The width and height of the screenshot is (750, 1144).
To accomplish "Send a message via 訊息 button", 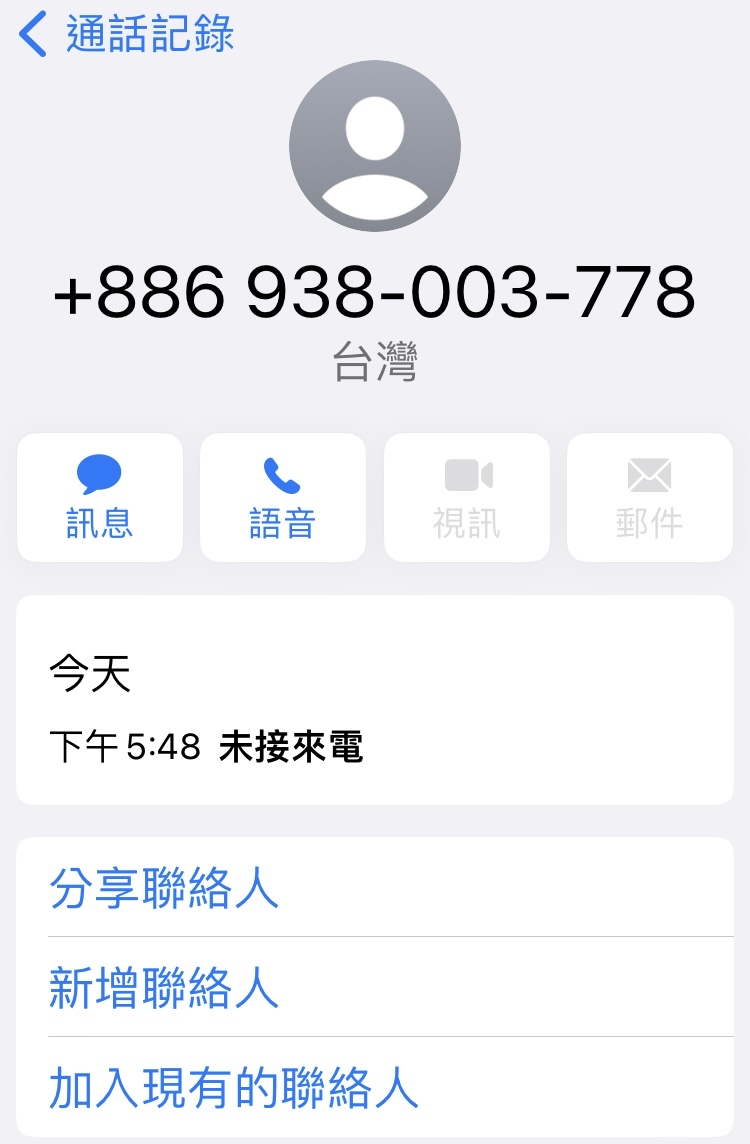I will [100, 497].
